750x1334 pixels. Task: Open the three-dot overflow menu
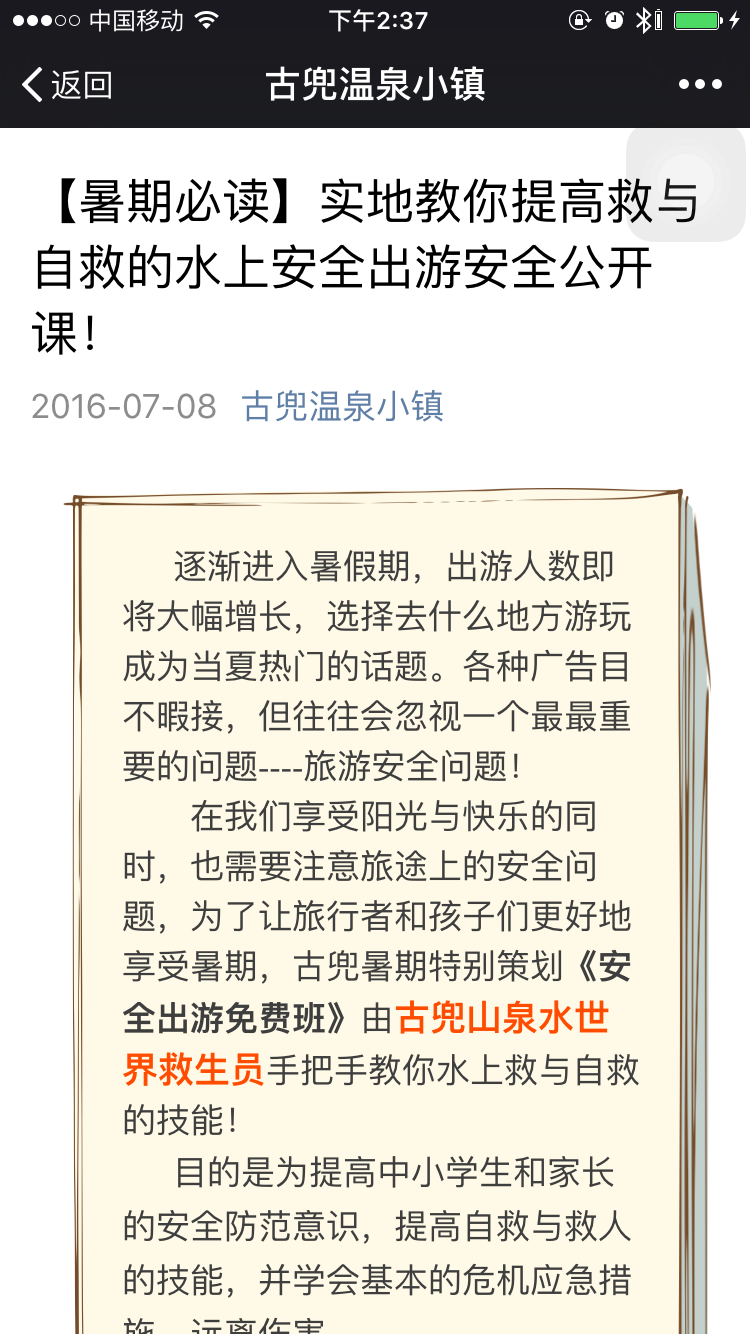click(700, 85)
